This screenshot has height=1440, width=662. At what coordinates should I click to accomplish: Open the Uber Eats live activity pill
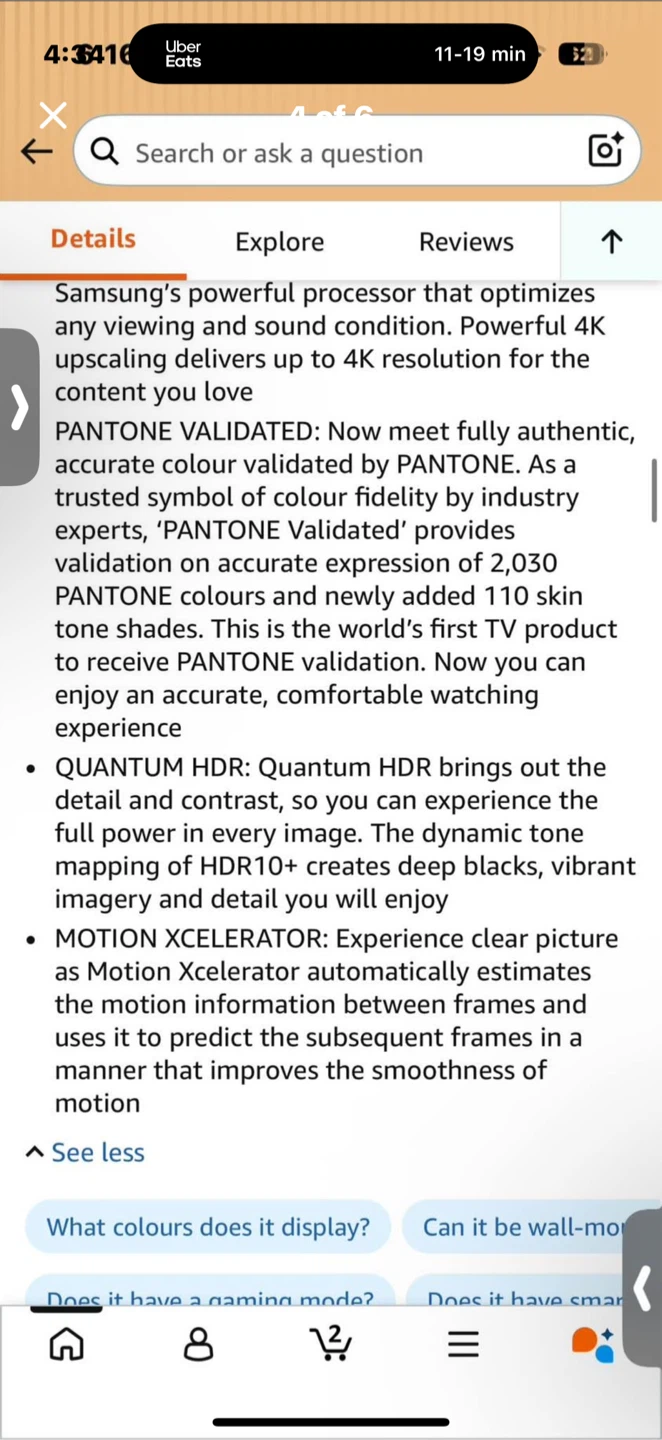[x=335, y=54]
